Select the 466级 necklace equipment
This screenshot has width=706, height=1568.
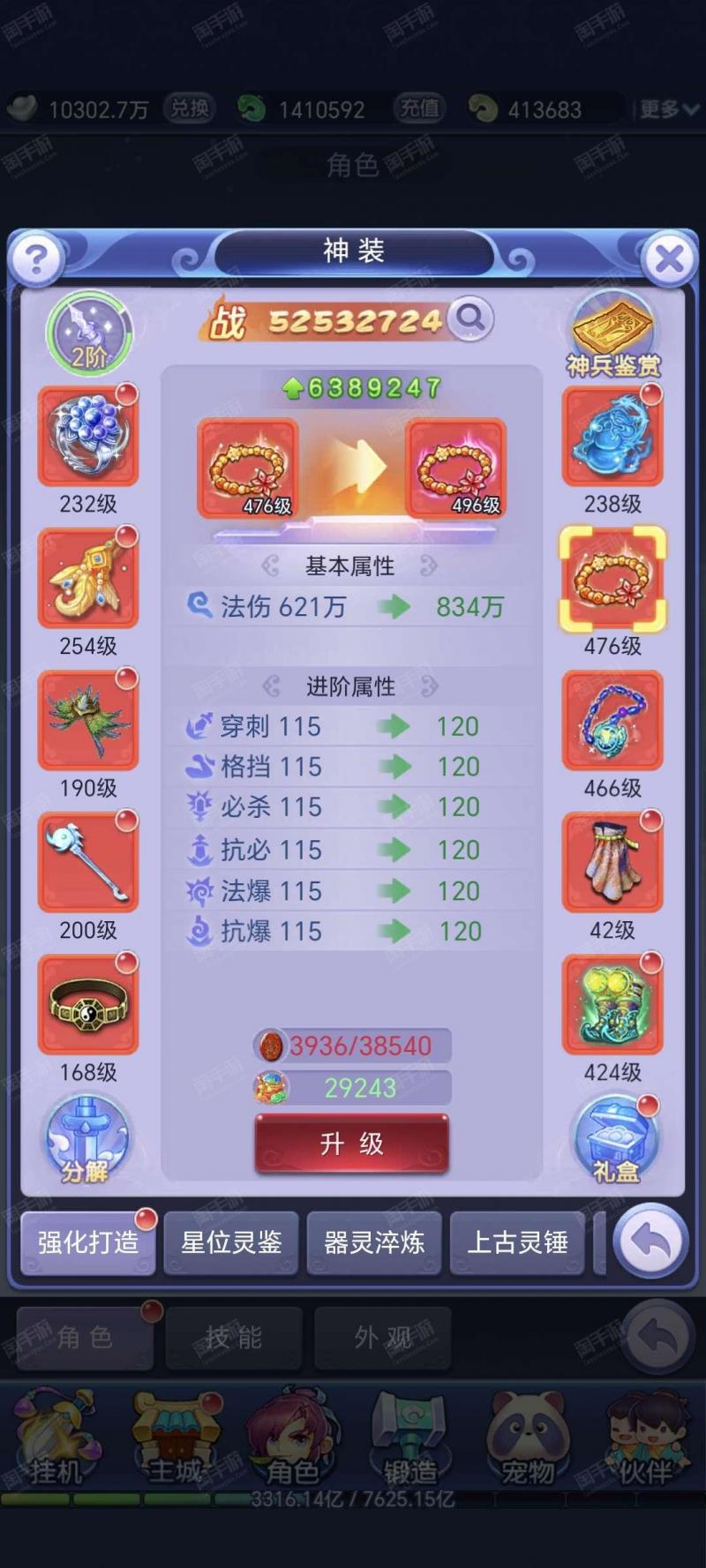tap(612, 720)
